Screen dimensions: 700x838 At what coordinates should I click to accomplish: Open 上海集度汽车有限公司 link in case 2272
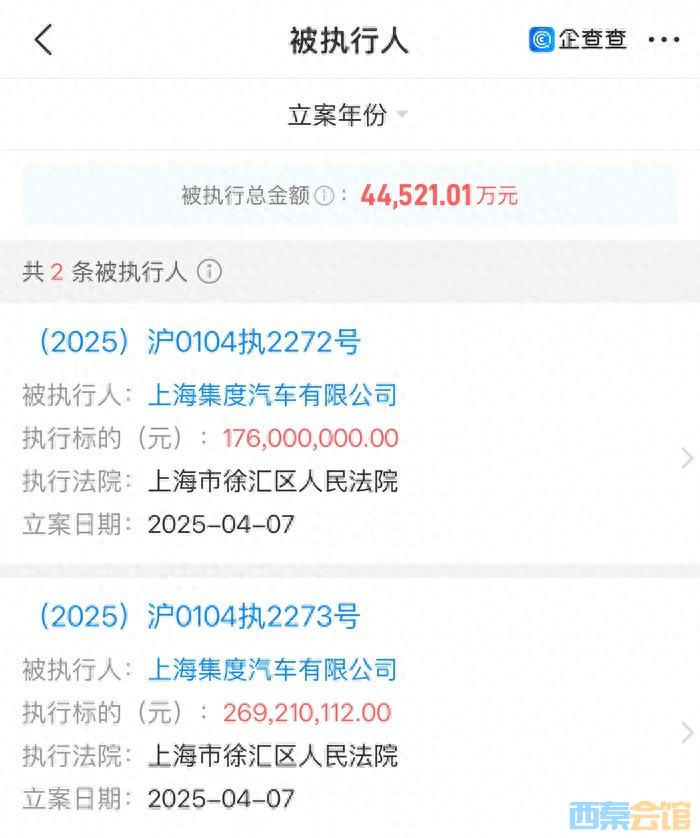click(272, 394)
